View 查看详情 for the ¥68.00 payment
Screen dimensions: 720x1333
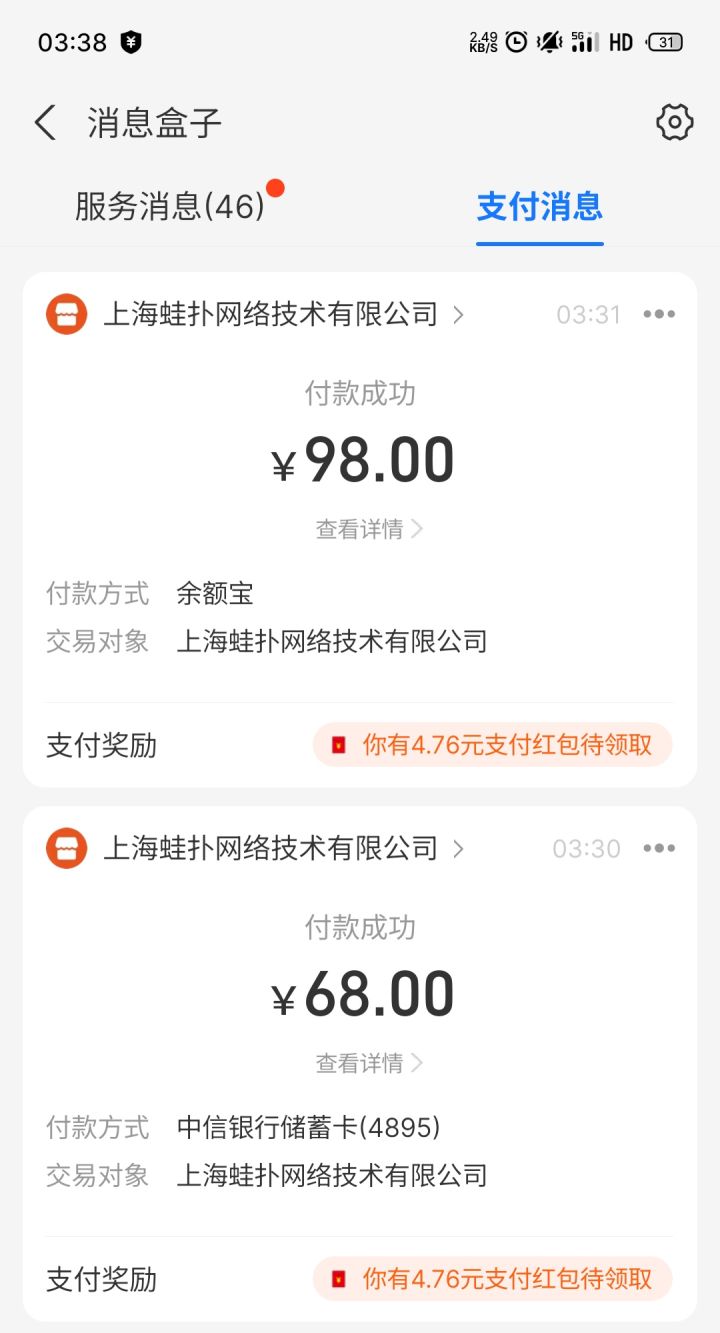click(x=369, y=1063)
